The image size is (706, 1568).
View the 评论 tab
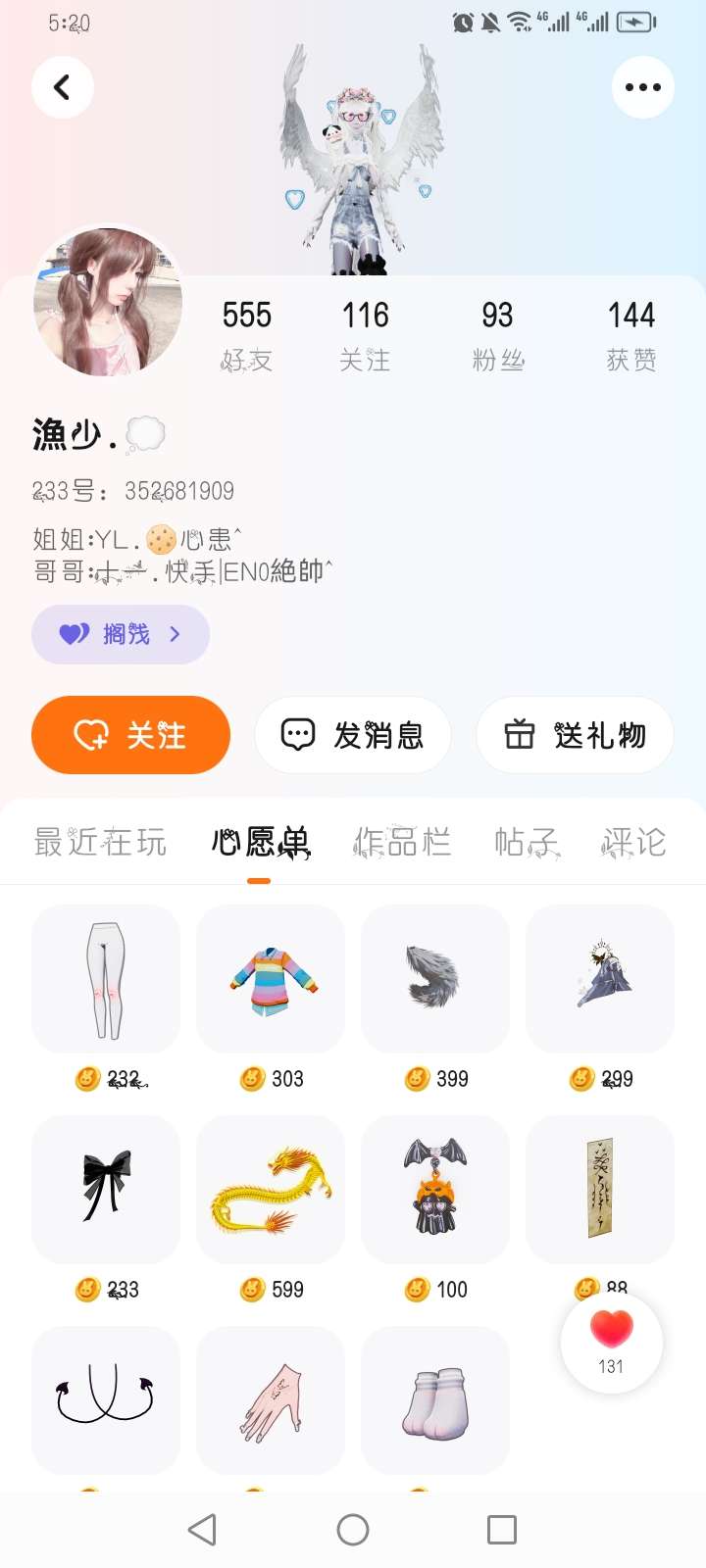click(633, 842)
